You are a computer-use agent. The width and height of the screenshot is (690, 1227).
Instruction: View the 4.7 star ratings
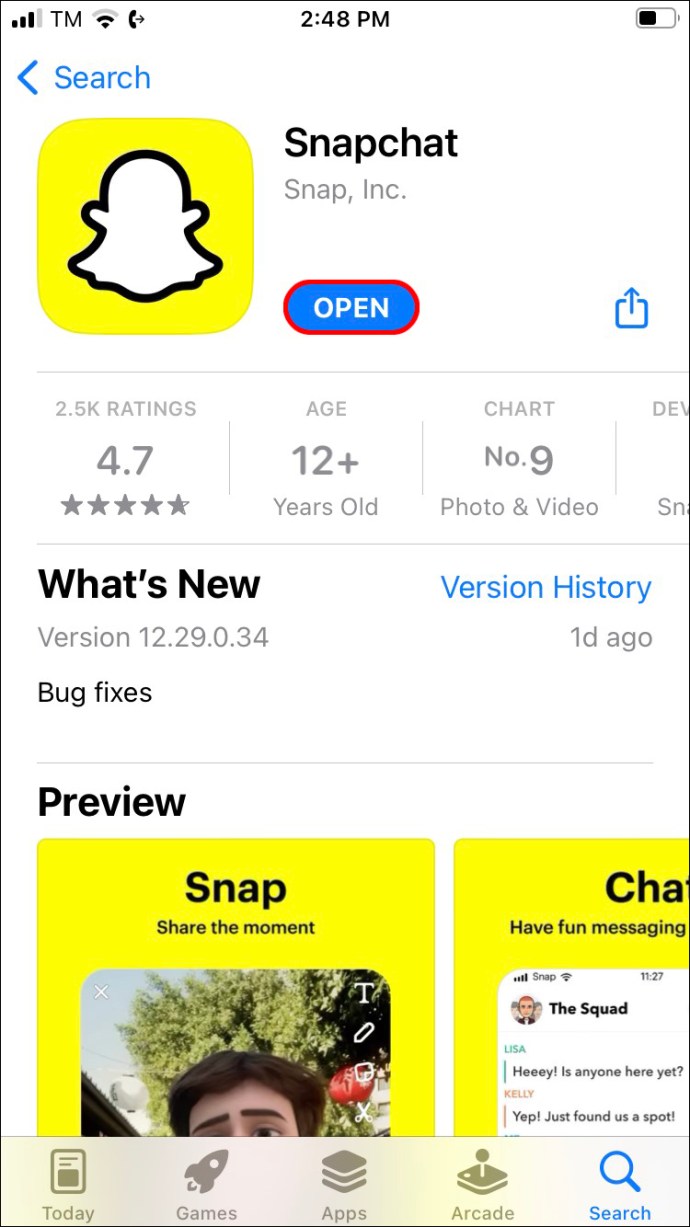(126, 460)
